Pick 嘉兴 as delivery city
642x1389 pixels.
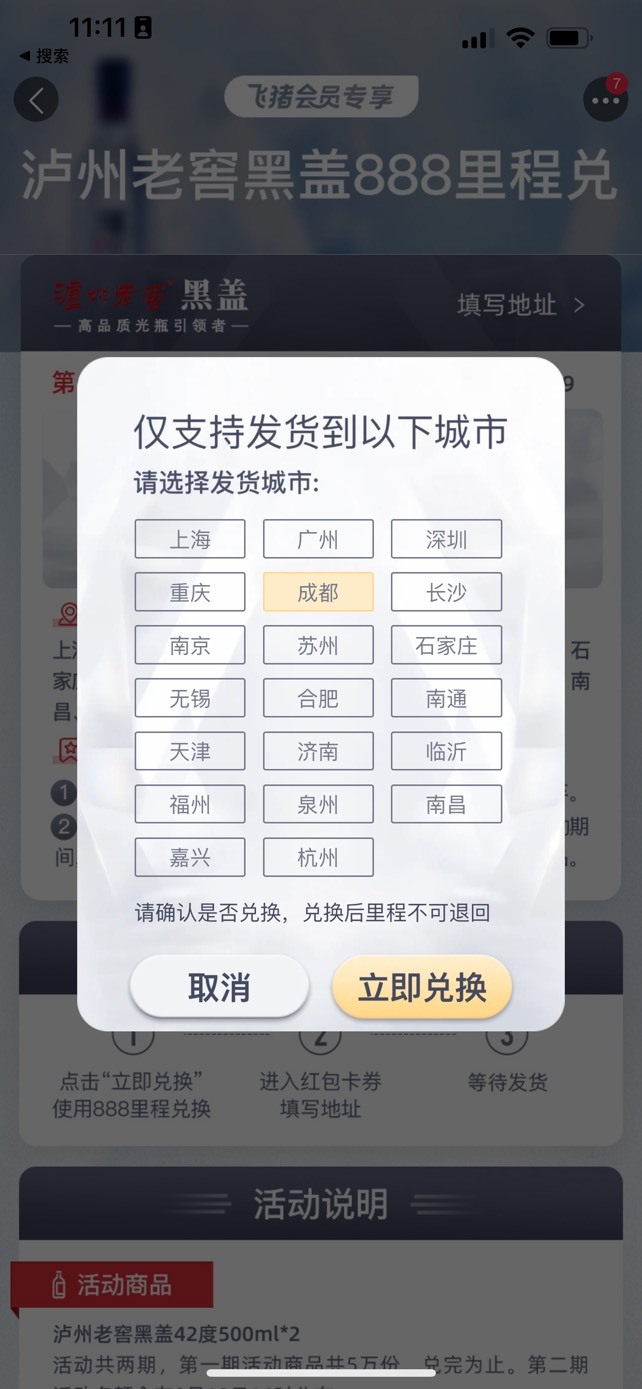[x=190, y=857]
